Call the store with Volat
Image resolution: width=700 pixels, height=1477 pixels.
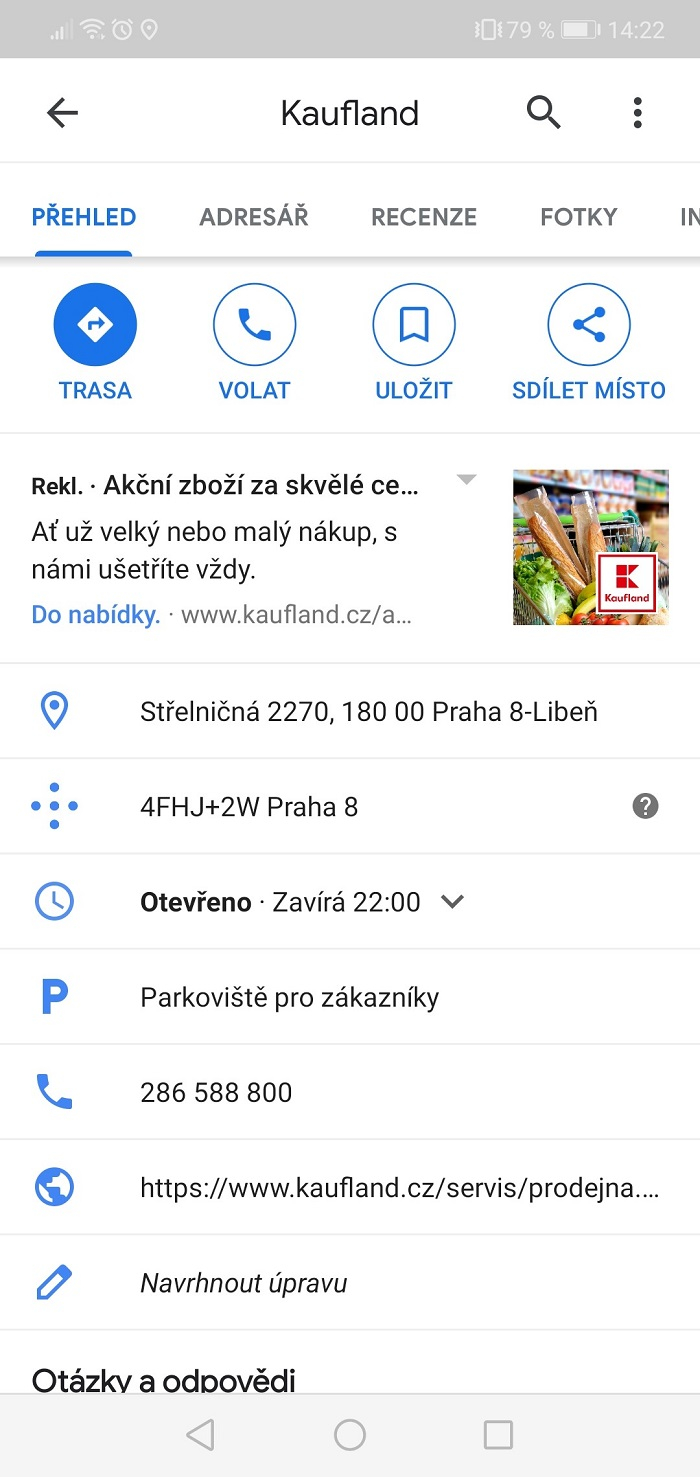(254, 325)
